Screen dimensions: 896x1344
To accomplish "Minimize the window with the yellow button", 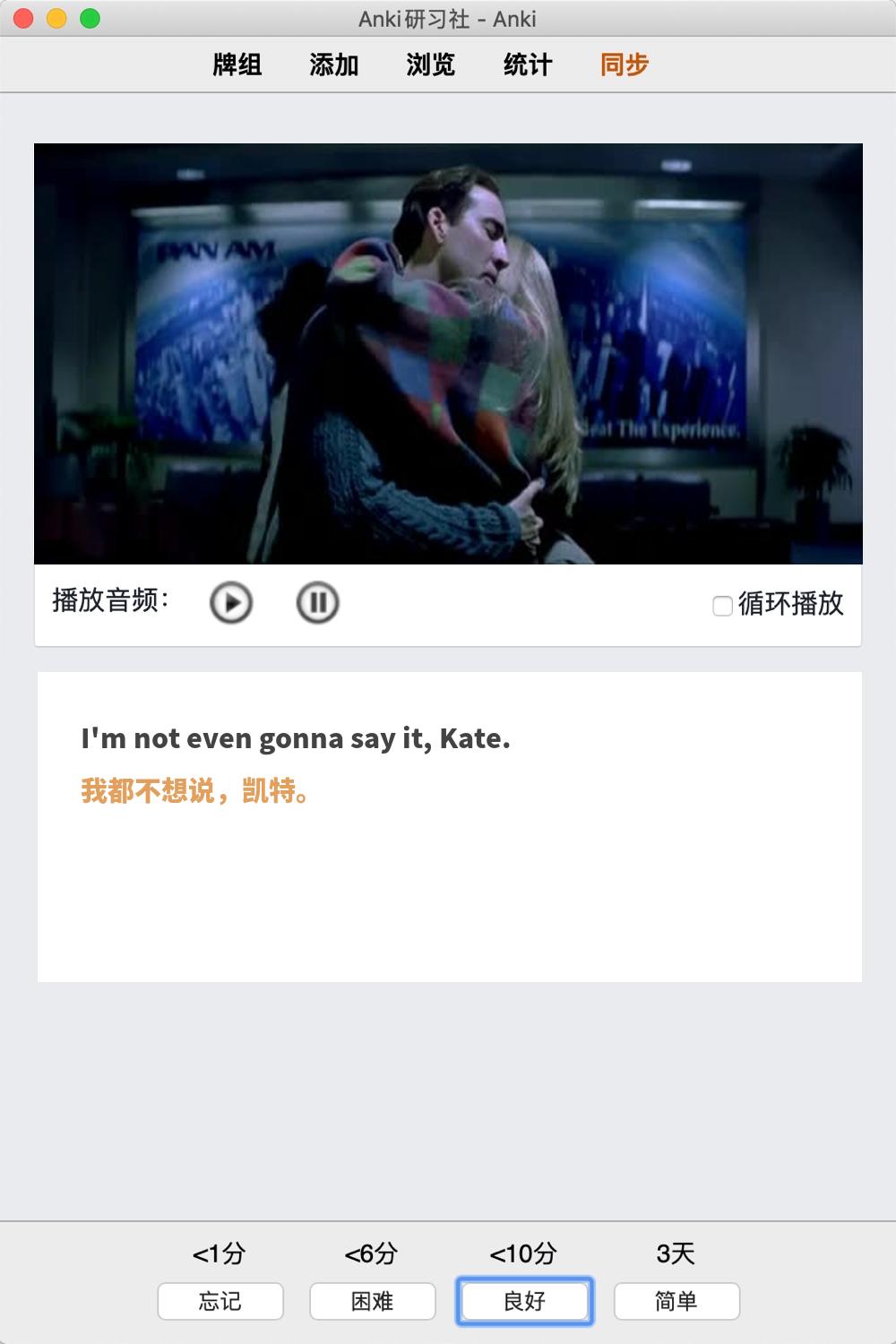I will click(56, 18).
